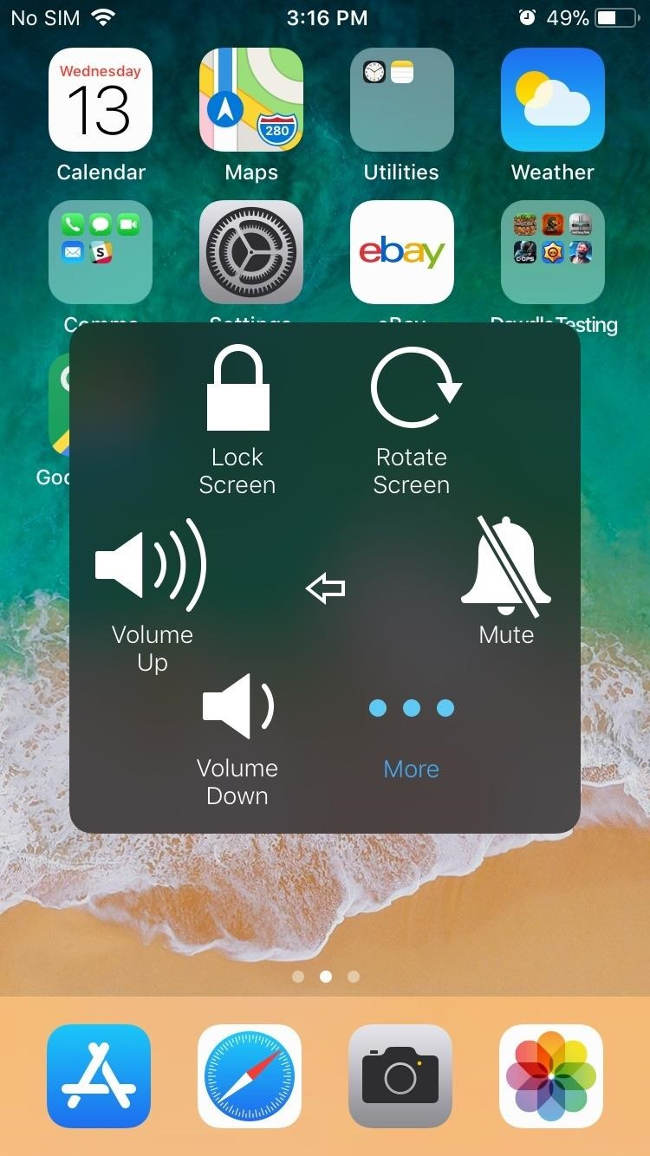Open the Camera app
650x1156 pixels.
400,1076
